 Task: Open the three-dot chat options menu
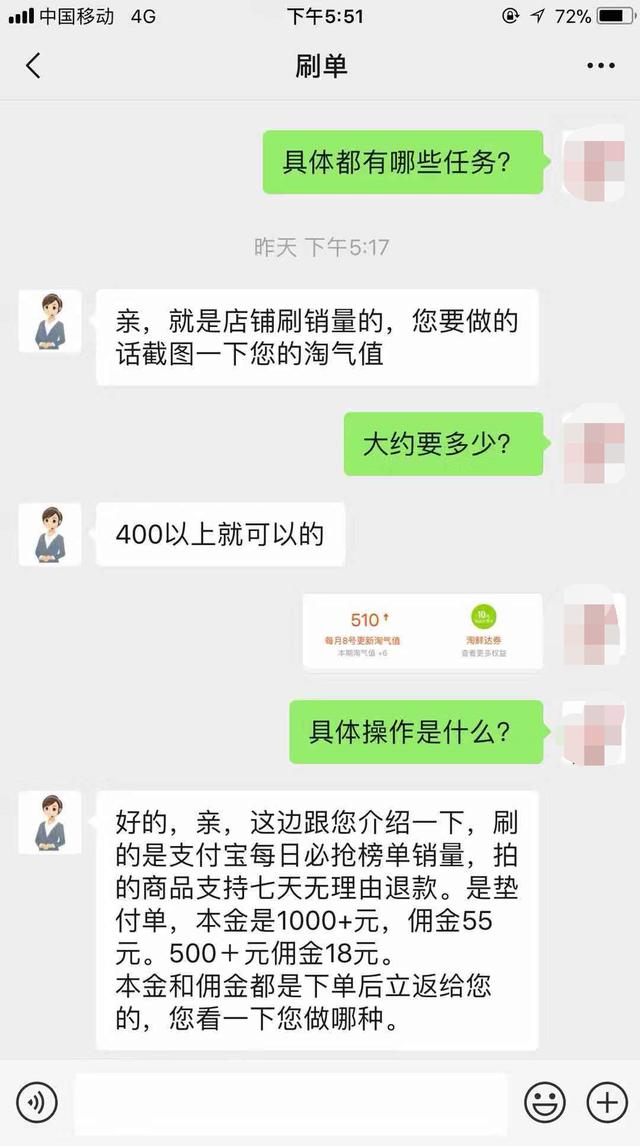tap(601, 66)
